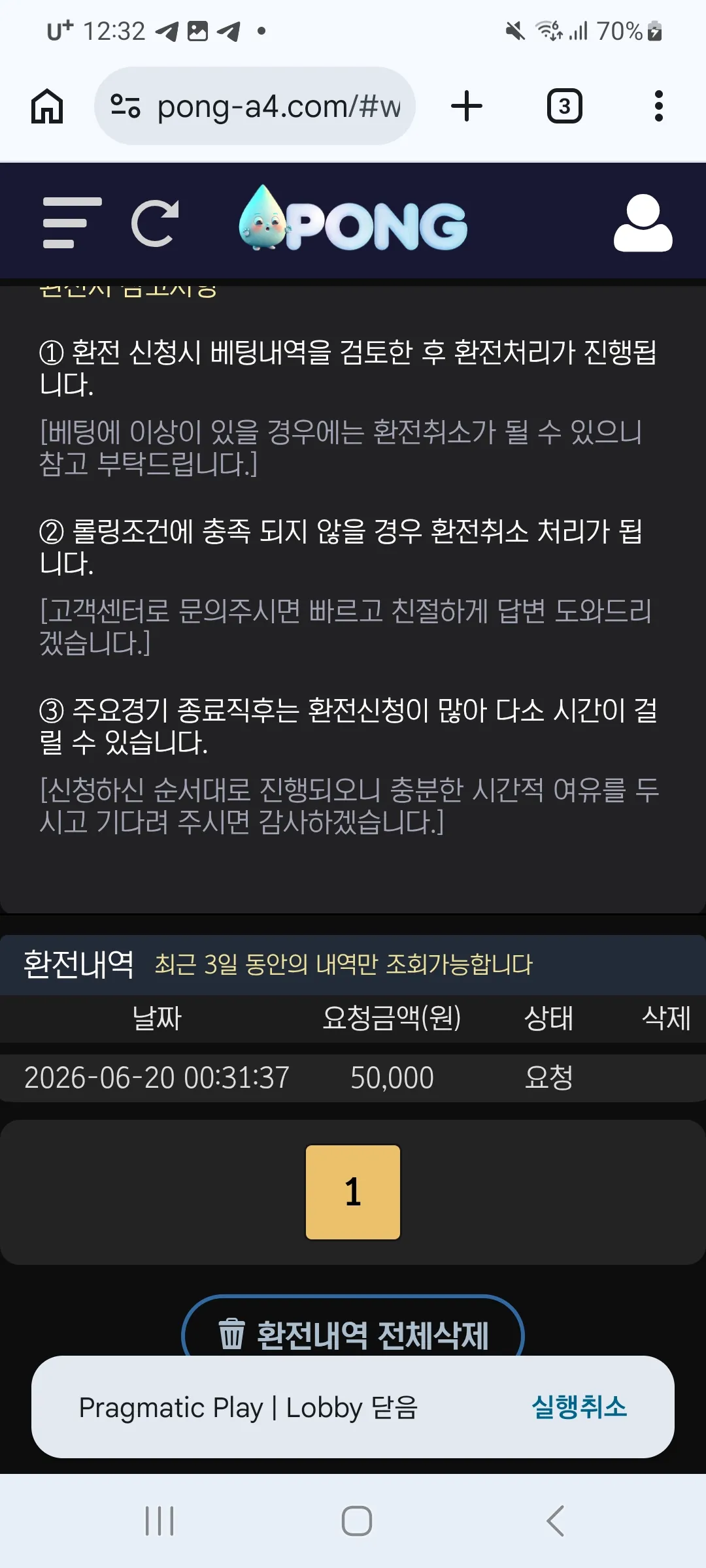Select page 1 of the withdrawal history
The width and height of the screenshot is (706, 1568).
353,1192
